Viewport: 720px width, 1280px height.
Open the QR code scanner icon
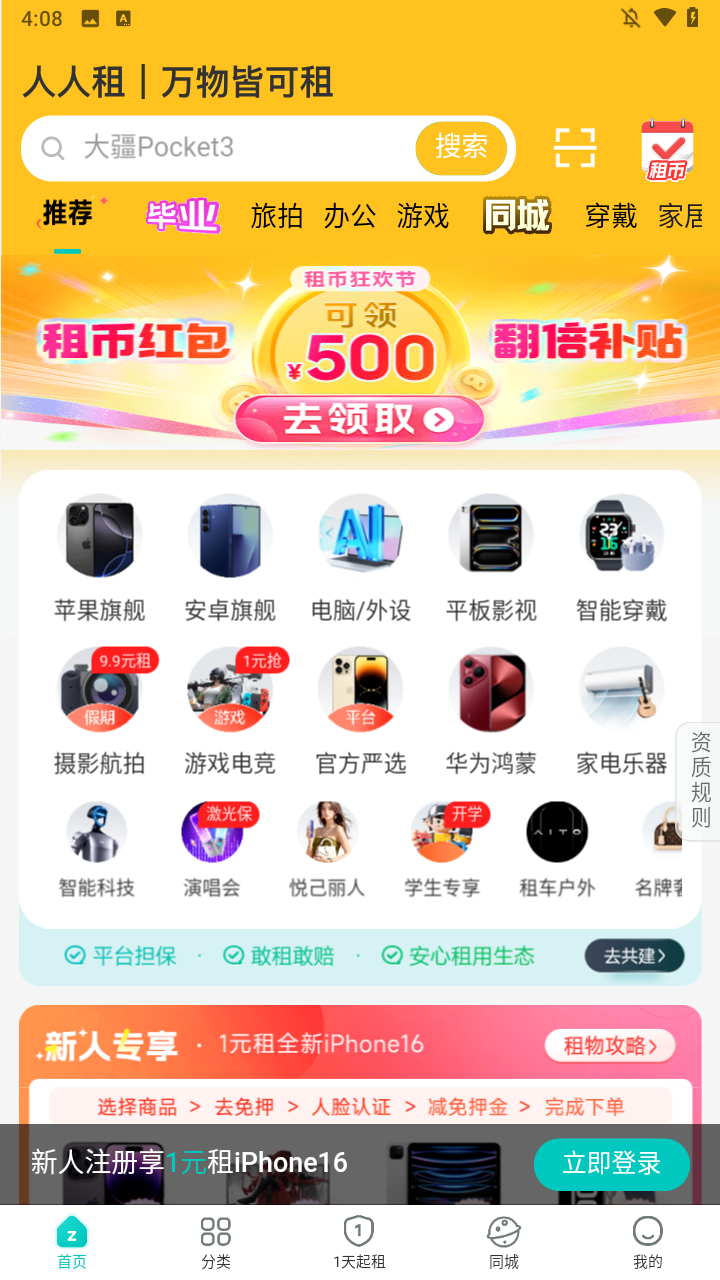click(x=575, y=146)
